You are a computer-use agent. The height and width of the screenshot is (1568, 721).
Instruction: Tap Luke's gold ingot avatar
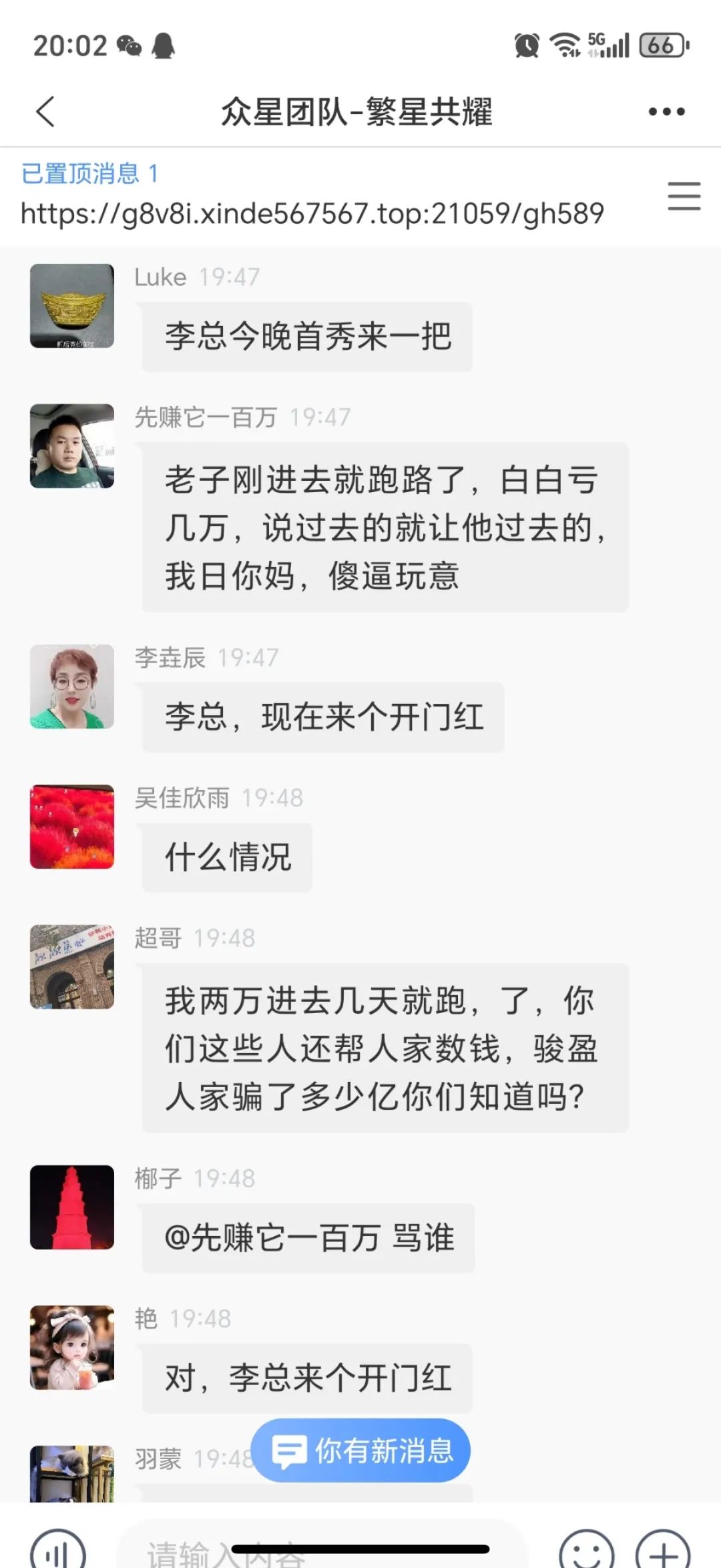click(72, 306)
